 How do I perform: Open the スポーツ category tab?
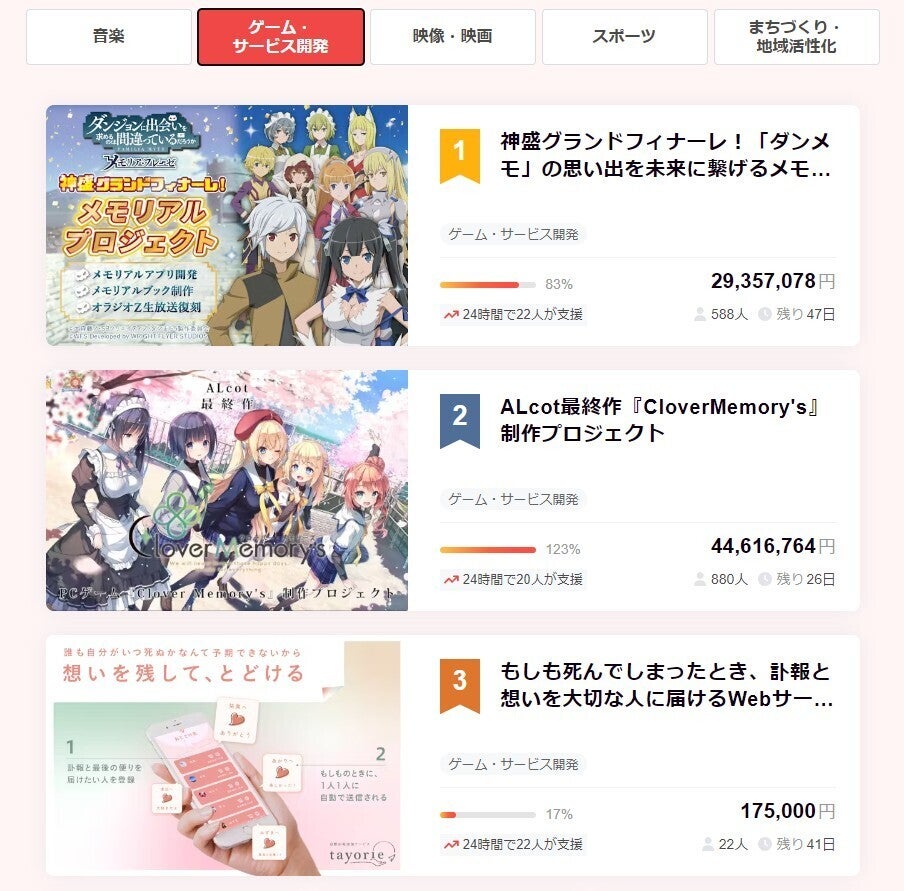(624, 37)
